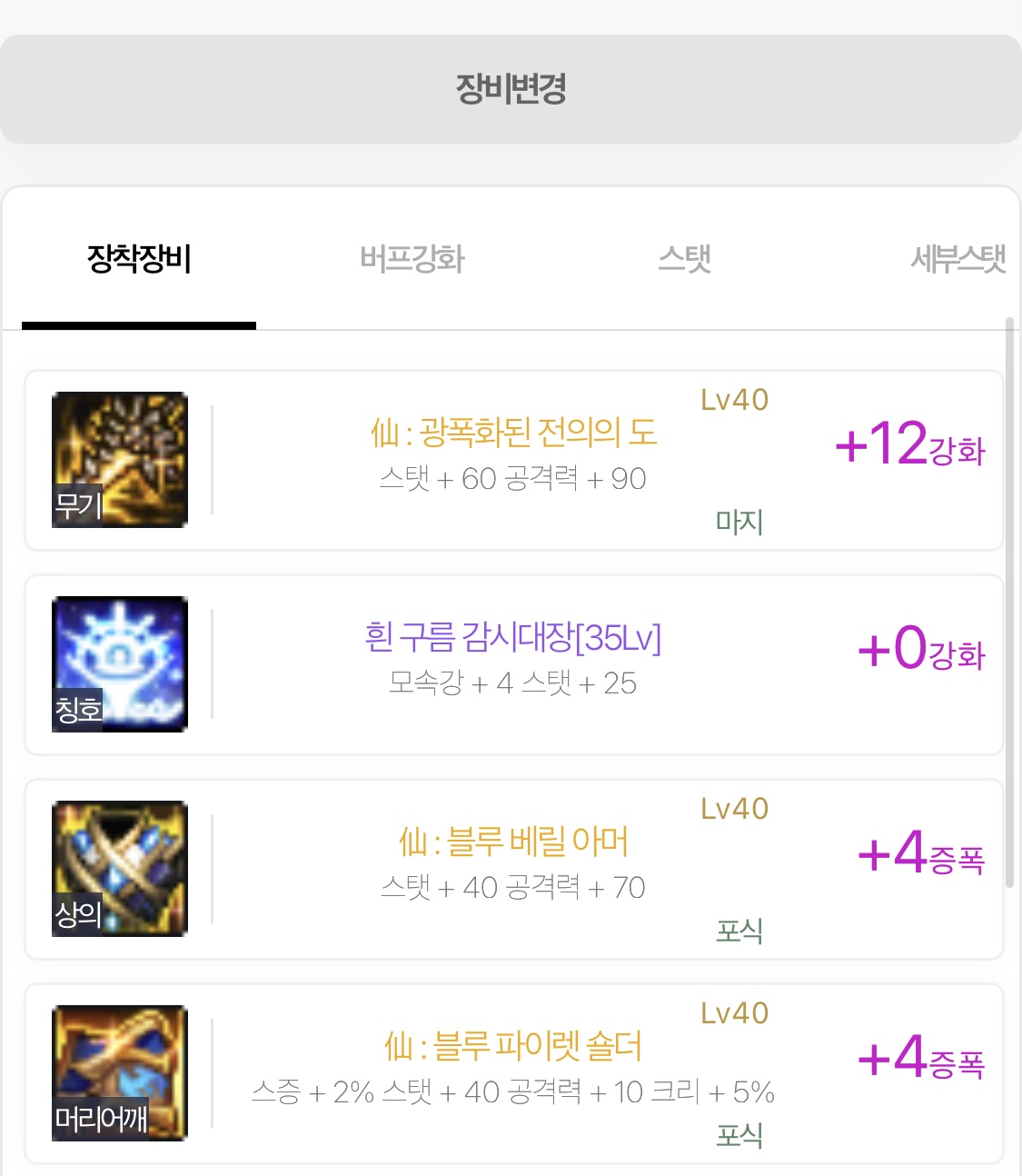
Task: Switch to the 버프강화 tab
Action: [412, 260]
